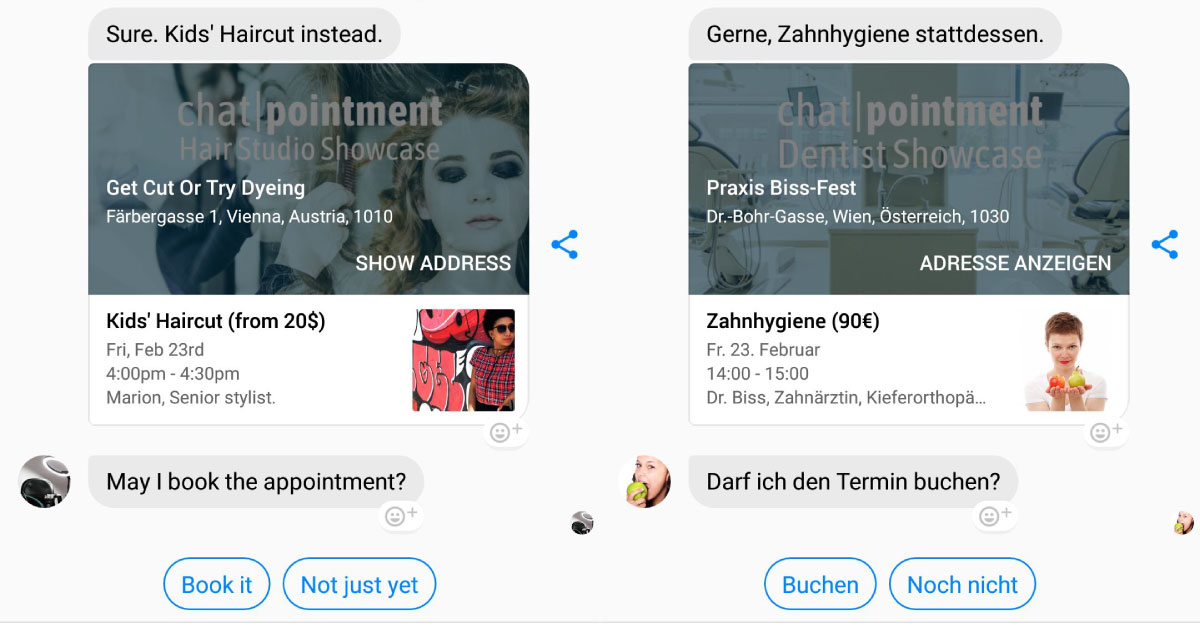Screen dimensions: 1200x630
Task: Share the Get Cut Or Try Dyeing card
Action: pyautogui.click(x=565, y=245)
